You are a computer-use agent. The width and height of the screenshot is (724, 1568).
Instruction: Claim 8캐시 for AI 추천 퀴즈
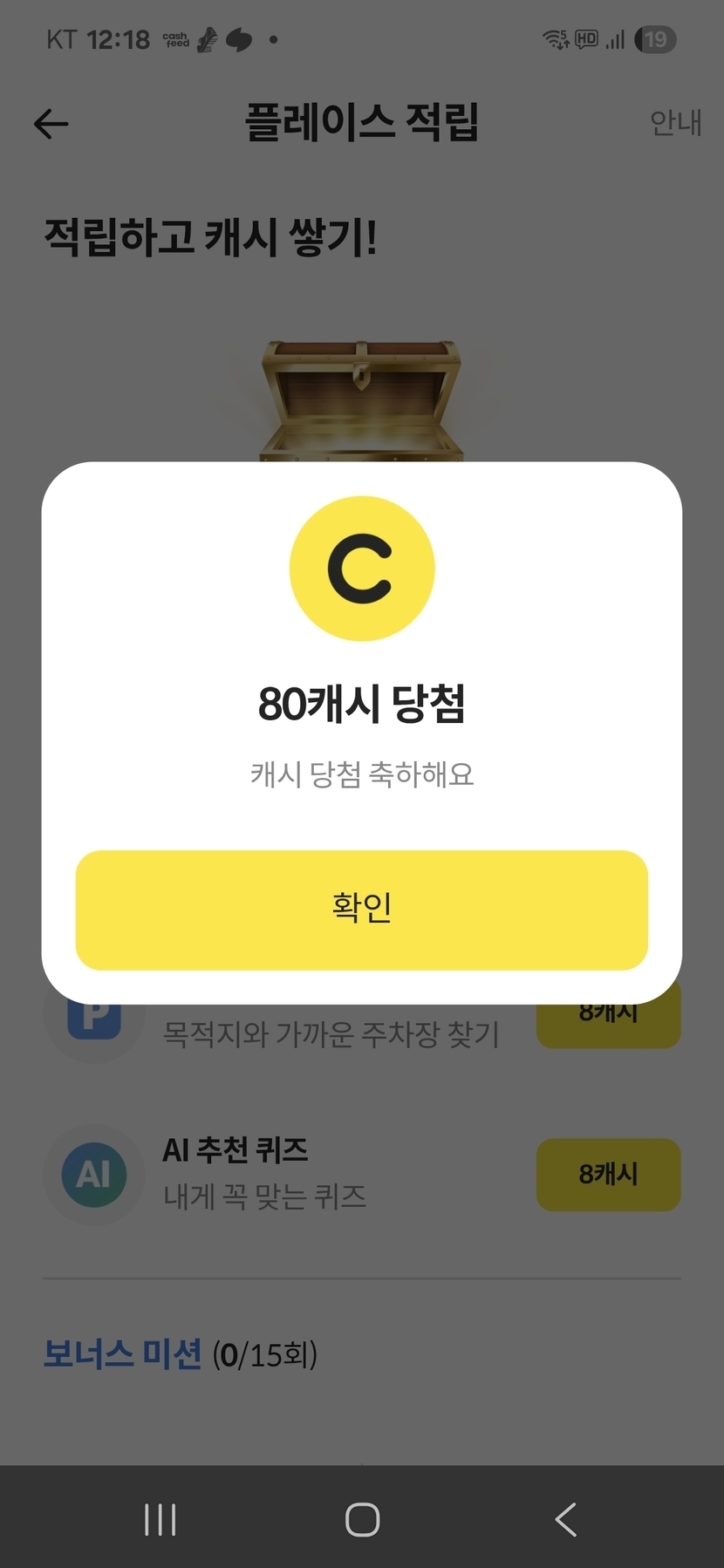coord(608,1174)
